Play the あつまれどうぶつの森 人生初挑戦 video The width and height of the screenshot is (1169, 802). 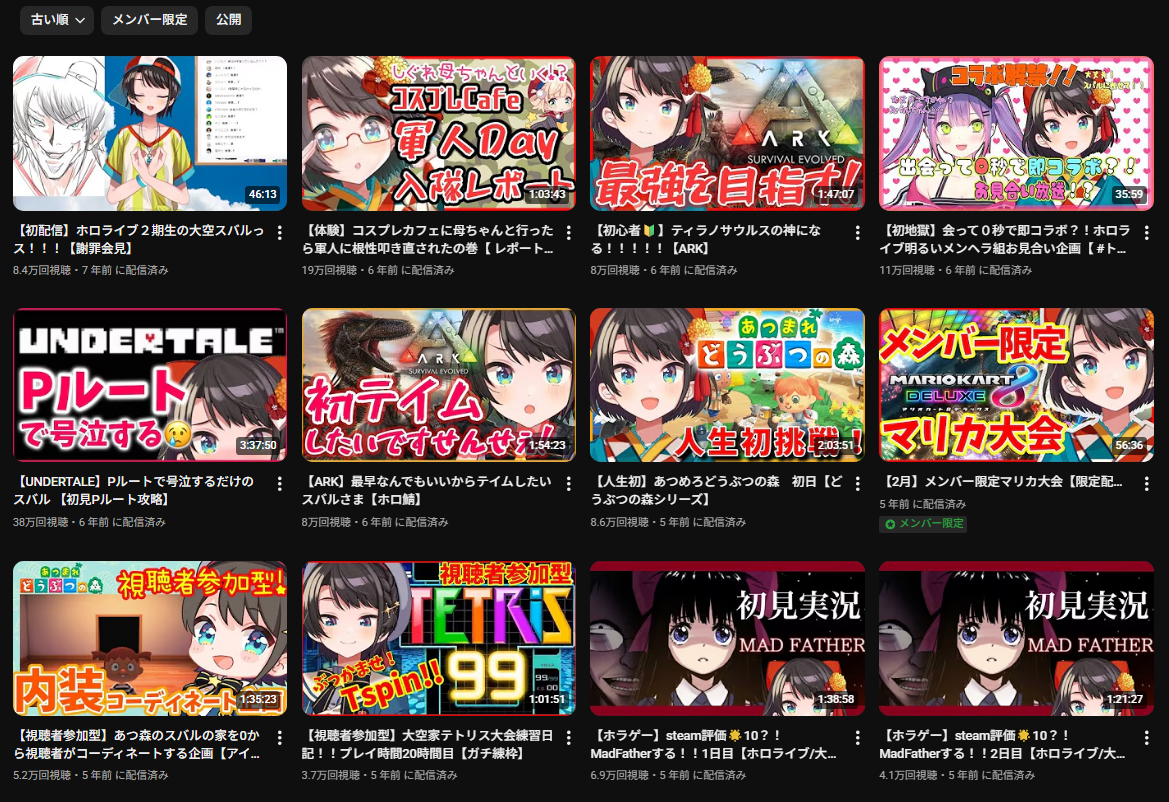[x=727, y=385]
